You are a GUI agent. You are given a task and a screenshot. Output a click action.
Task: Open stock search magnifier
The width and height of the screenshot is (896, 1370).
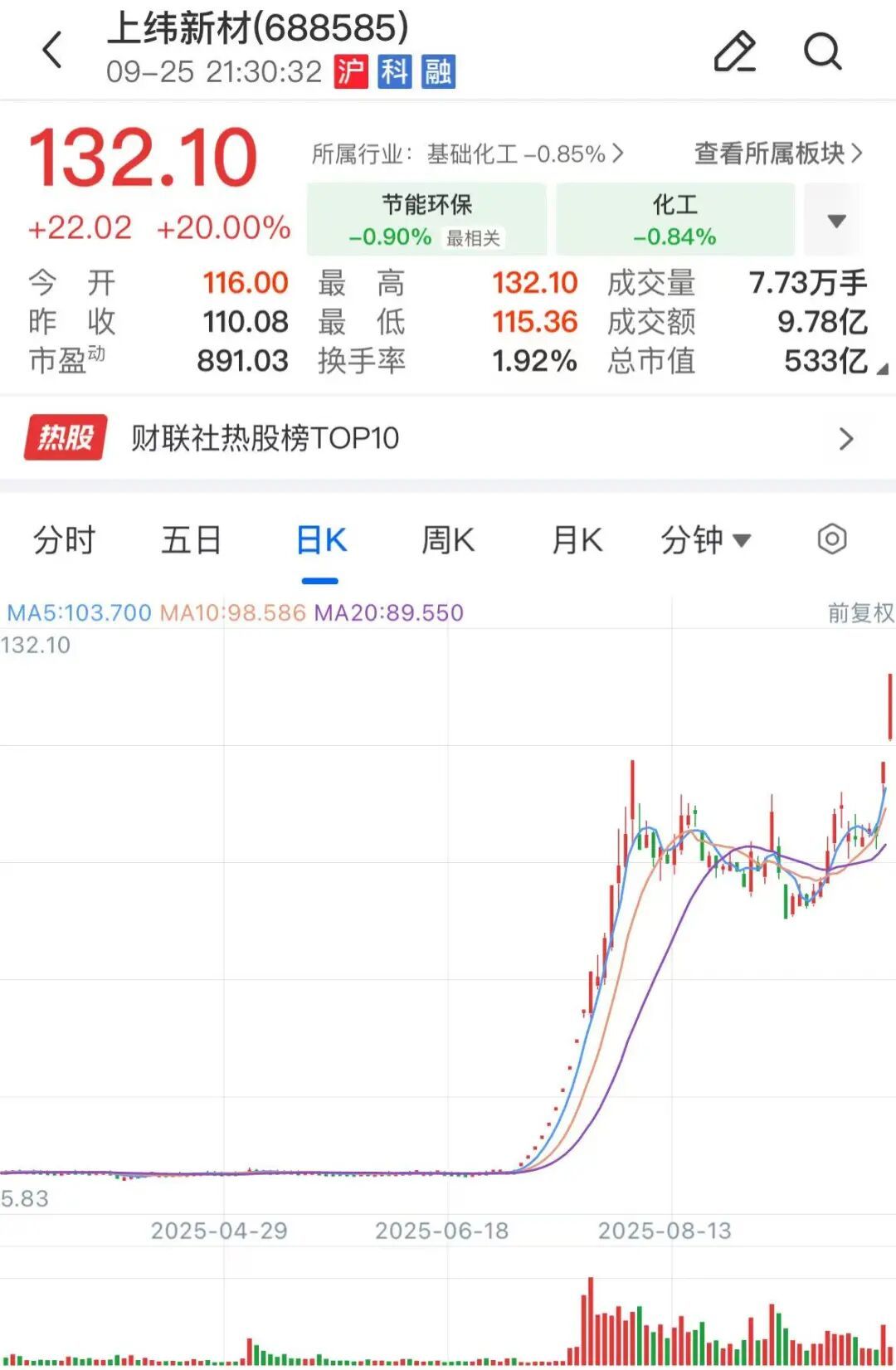coord(822,51)
